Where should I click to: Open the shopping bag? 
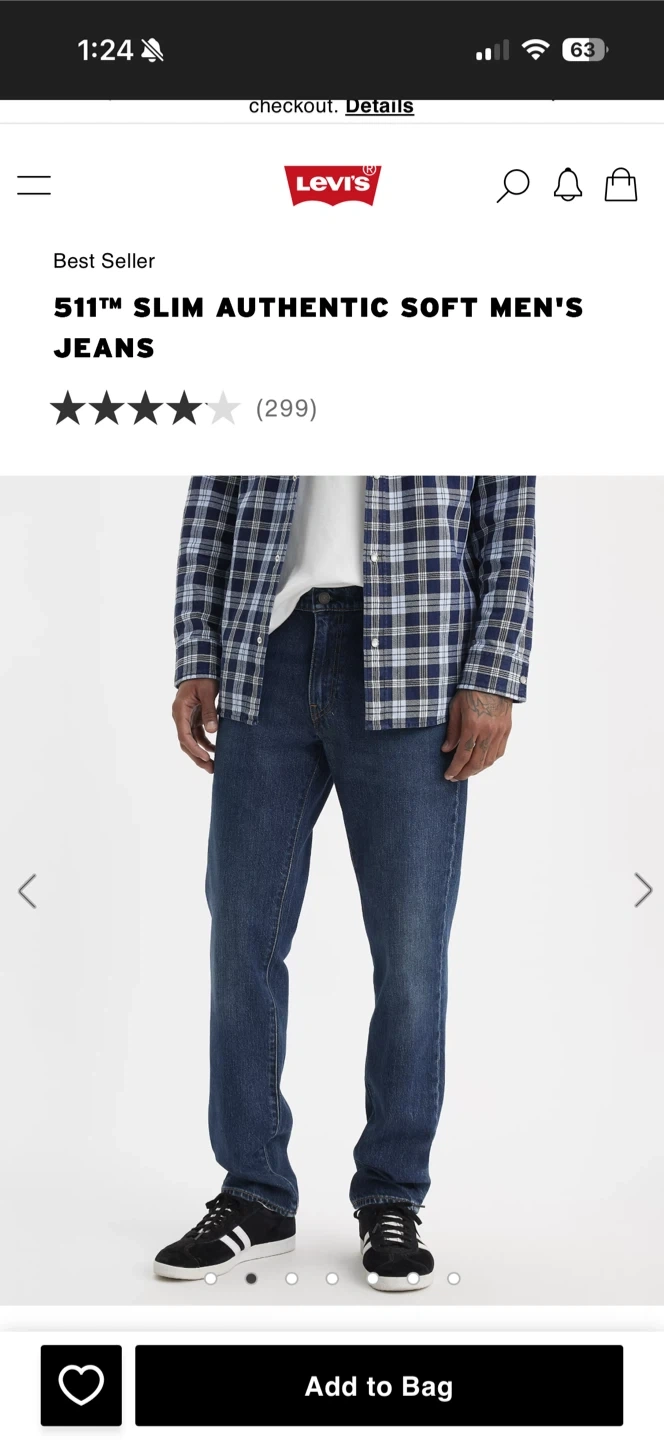620,185
